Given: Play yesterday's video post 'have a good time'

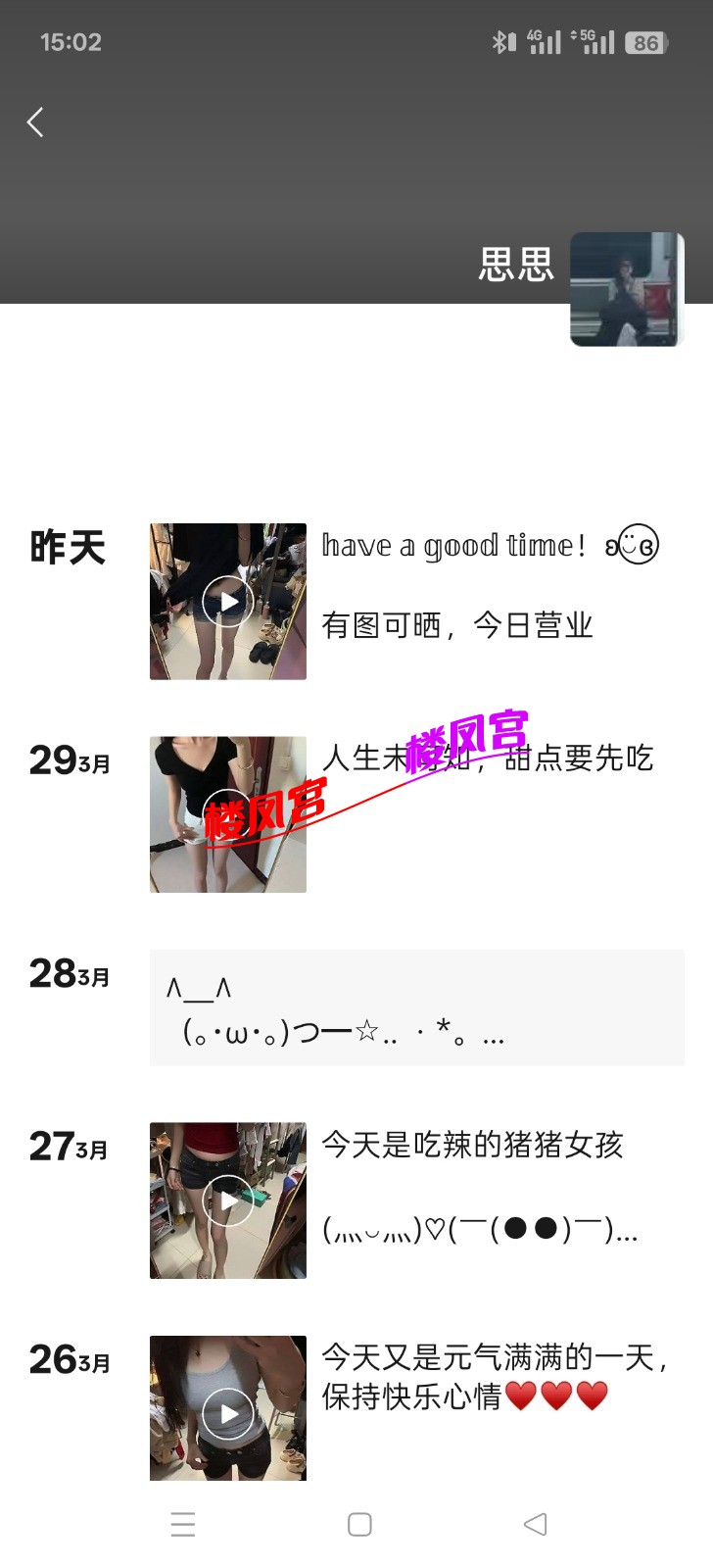Looking at the screenshot, I should pos(228,602).
